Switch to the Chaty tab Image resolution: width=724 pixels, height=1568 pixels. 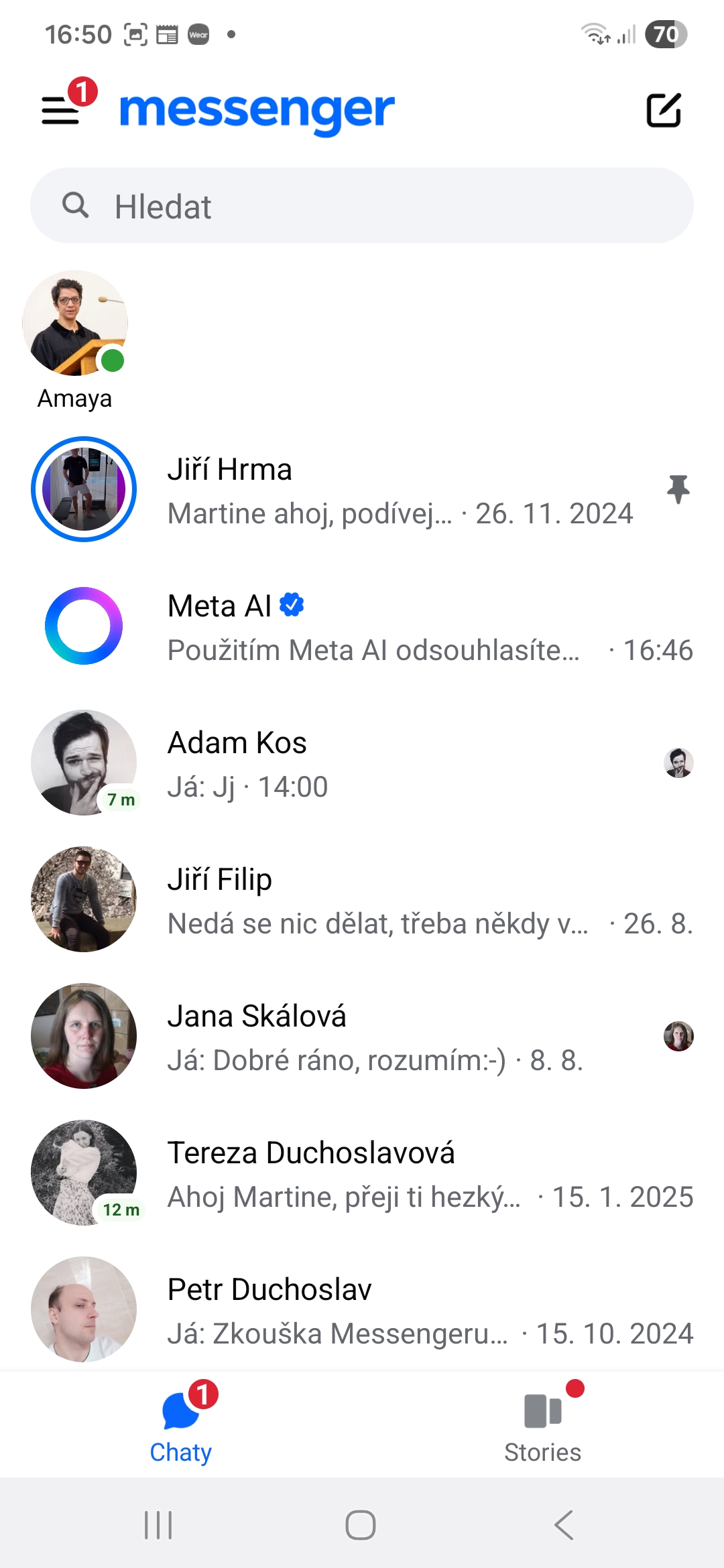181,1423
